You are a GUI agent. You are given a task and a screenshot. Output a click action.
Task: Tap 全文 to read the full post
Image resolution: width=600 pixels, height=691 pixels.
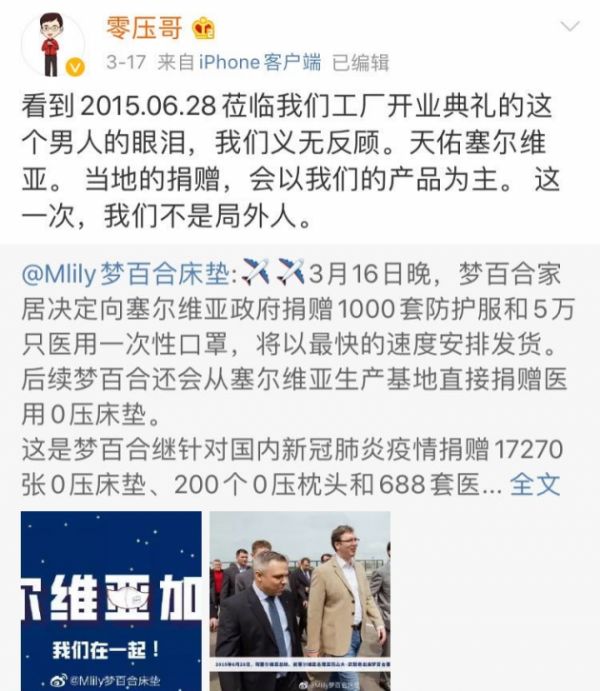(x=535, y=485)
